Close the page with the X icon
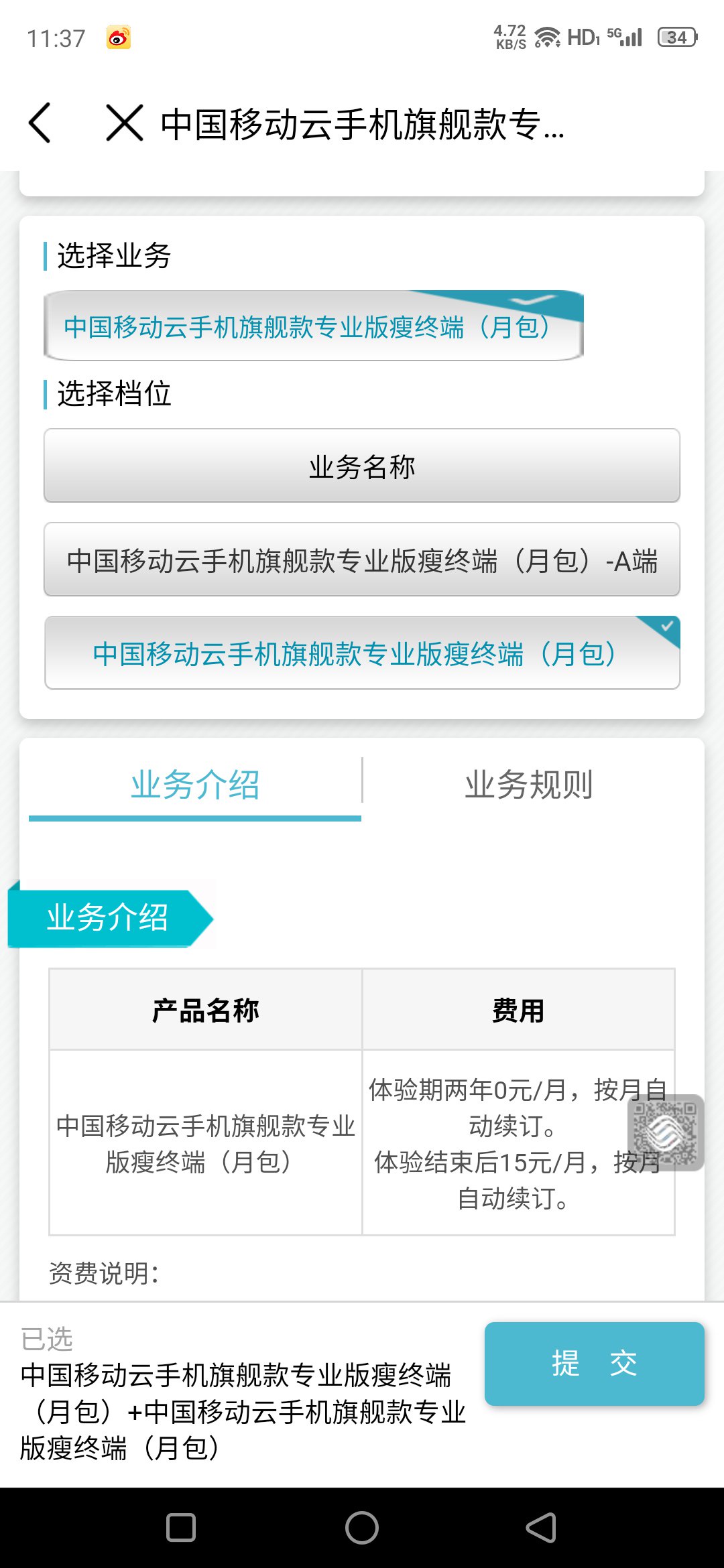 (x=125, y=123)
